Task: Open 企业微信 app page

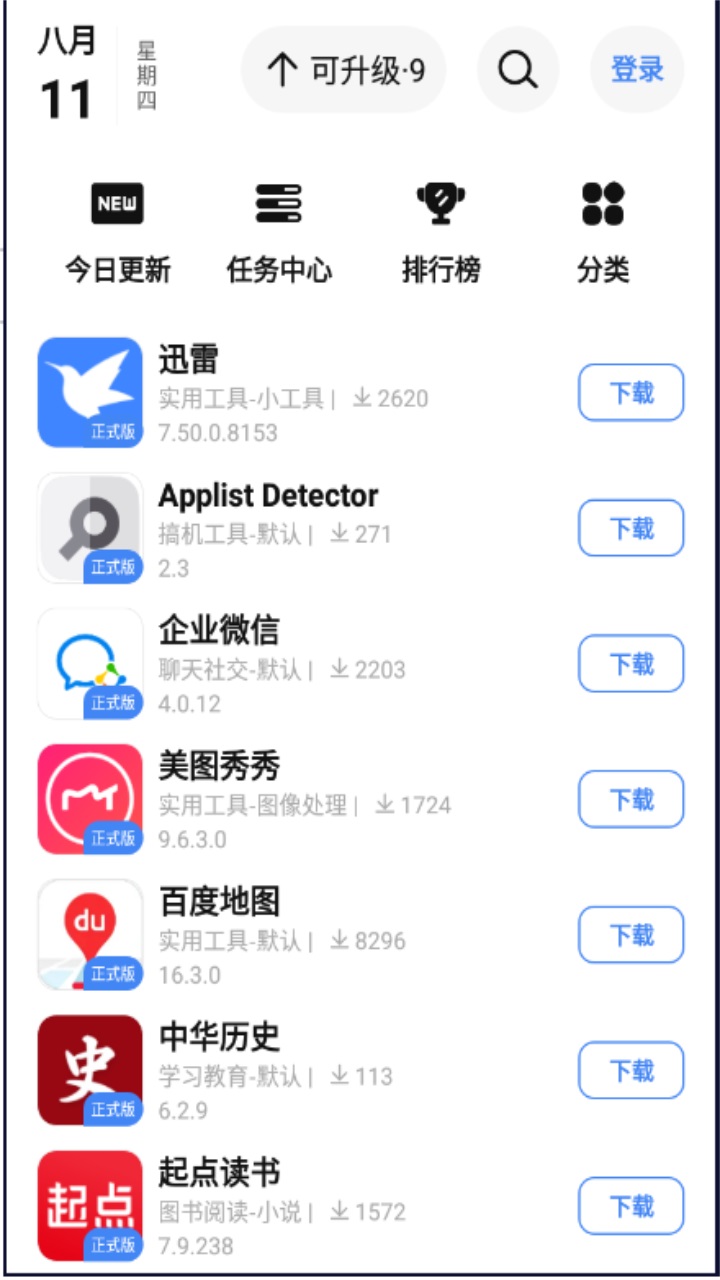Action: pyautogui.click(x=300, y=664)
